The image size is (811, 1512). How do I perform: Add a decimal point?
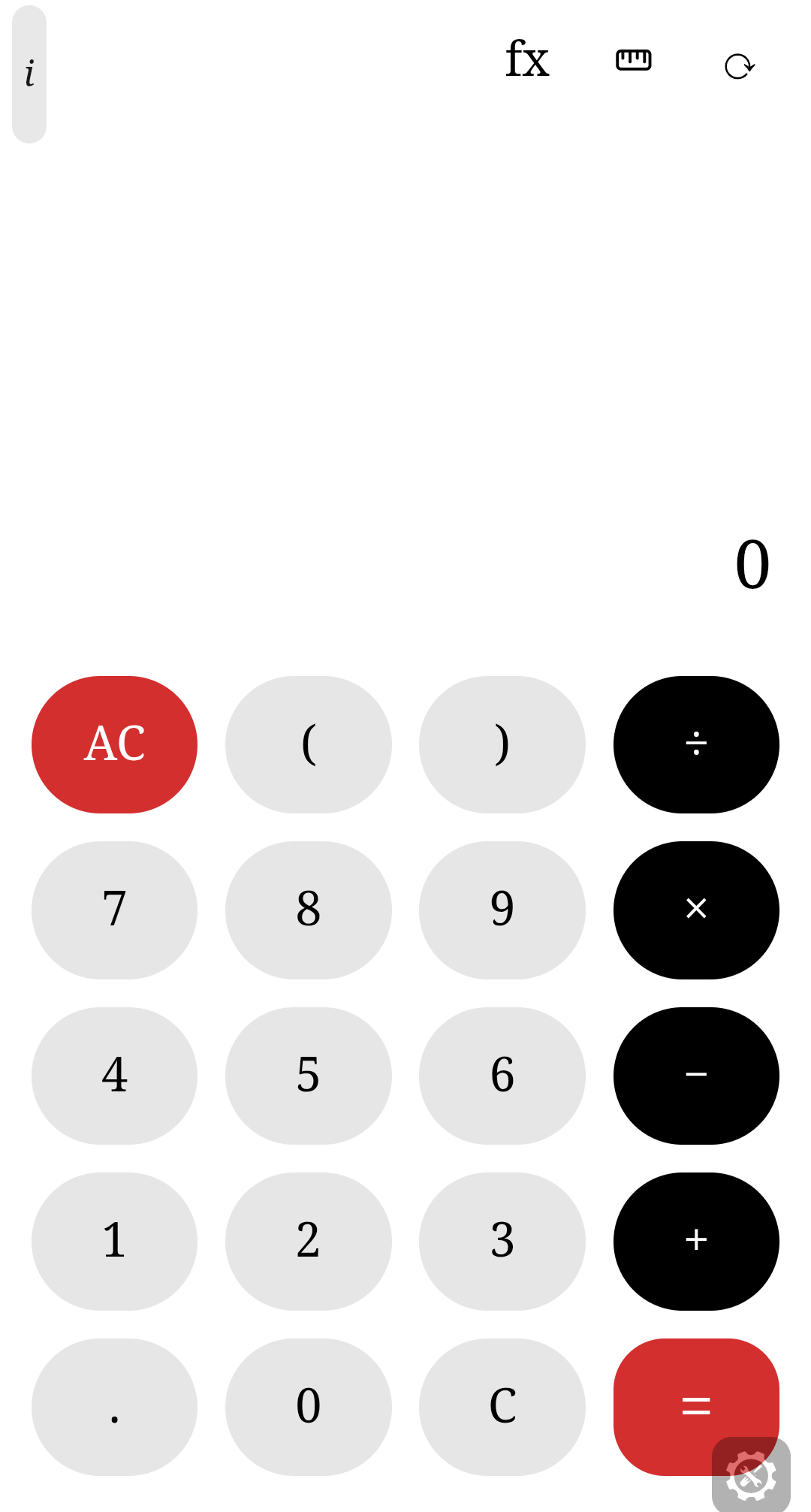click(114, 1407)
